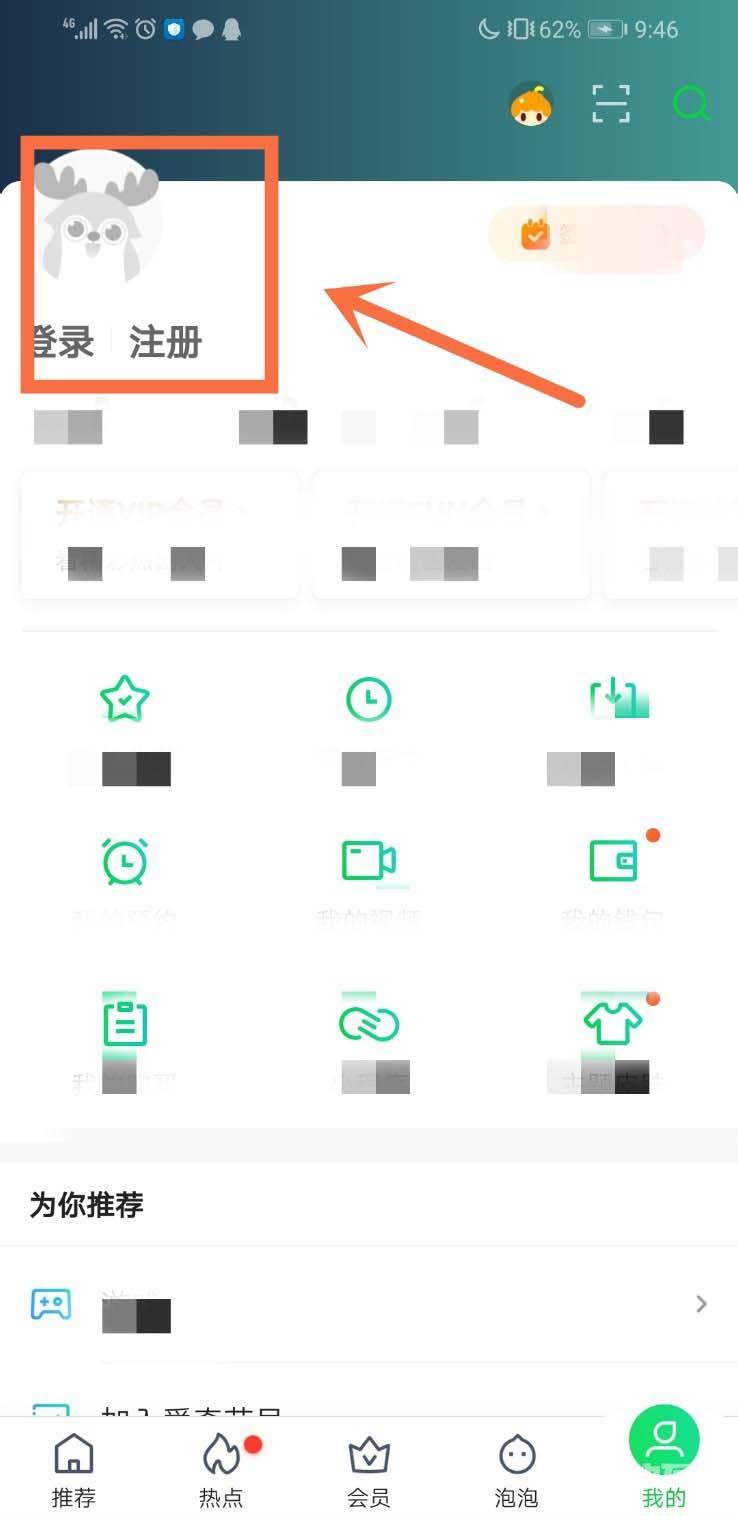Tap 登录 to log in
The width and height of the screenshot is (738, 1516).
coord(62,342)
